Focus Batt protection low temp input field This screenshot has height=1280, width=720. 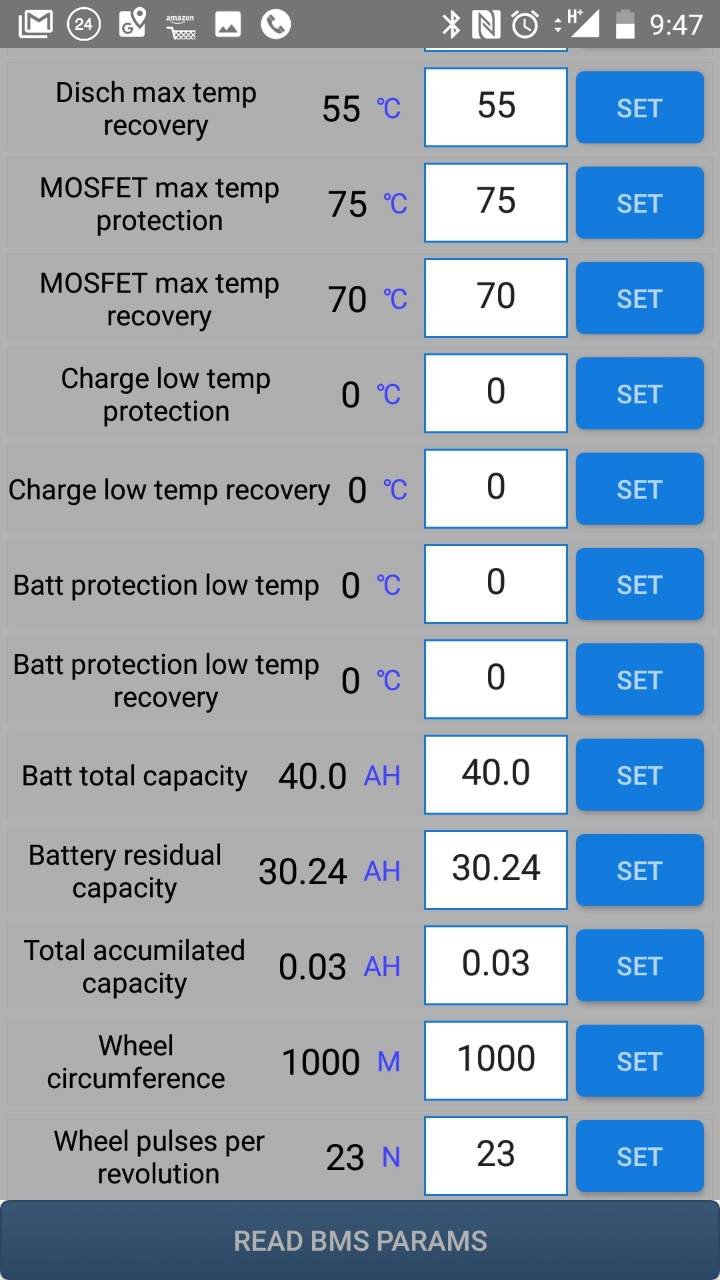tap(496, 584)
